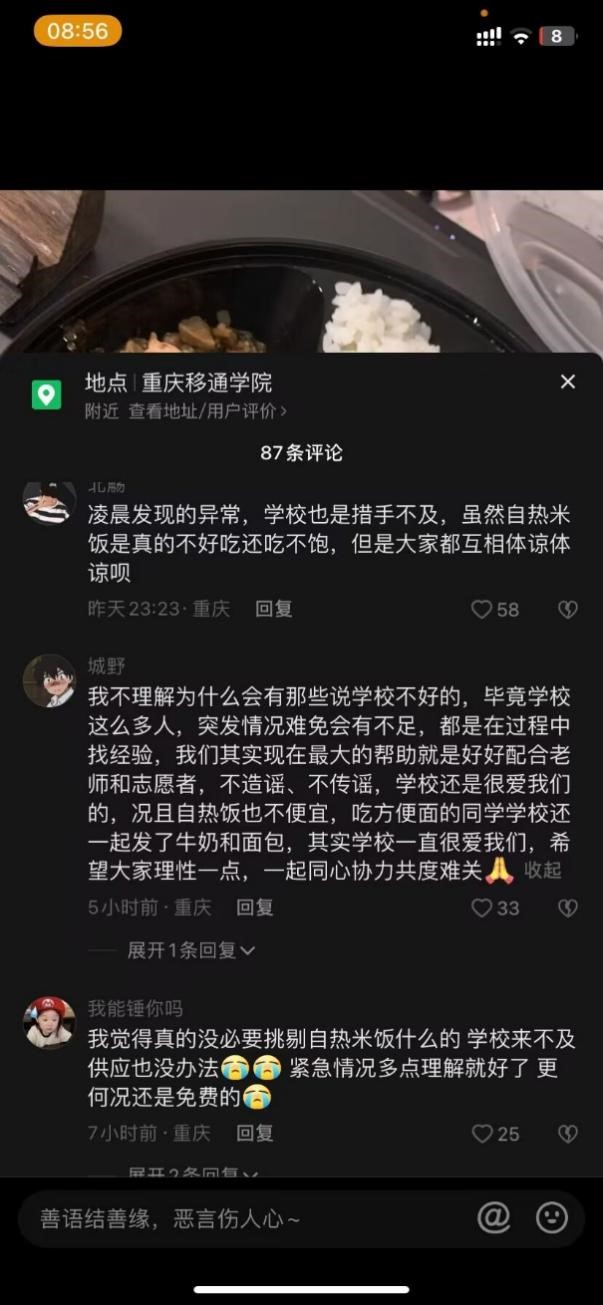The image size is (603, 1305).
Task: Expand 1 reply under 城野's comment
Action: pyautogui.click(x=190, y=950)
